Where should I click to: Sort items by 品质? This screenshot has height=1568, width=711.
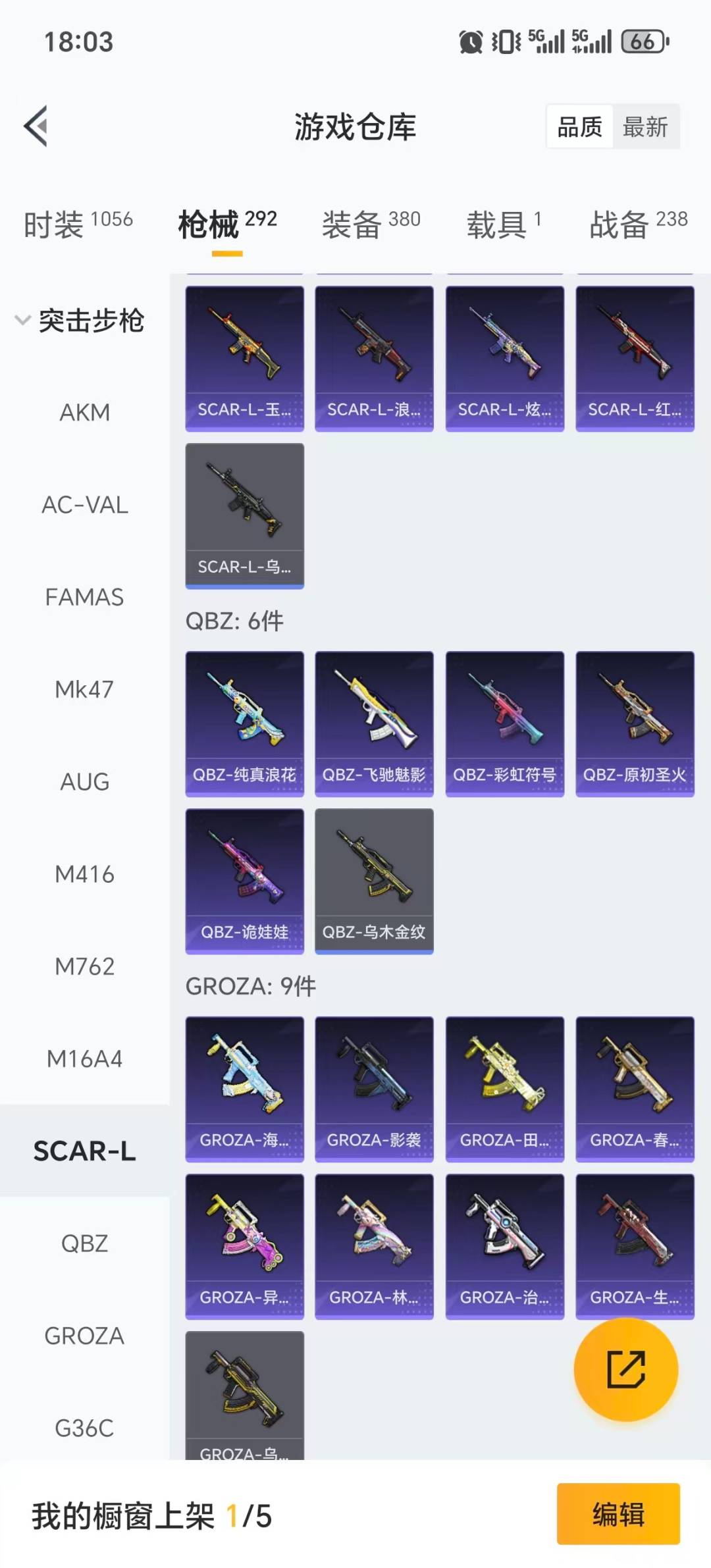tap(579, 126)
